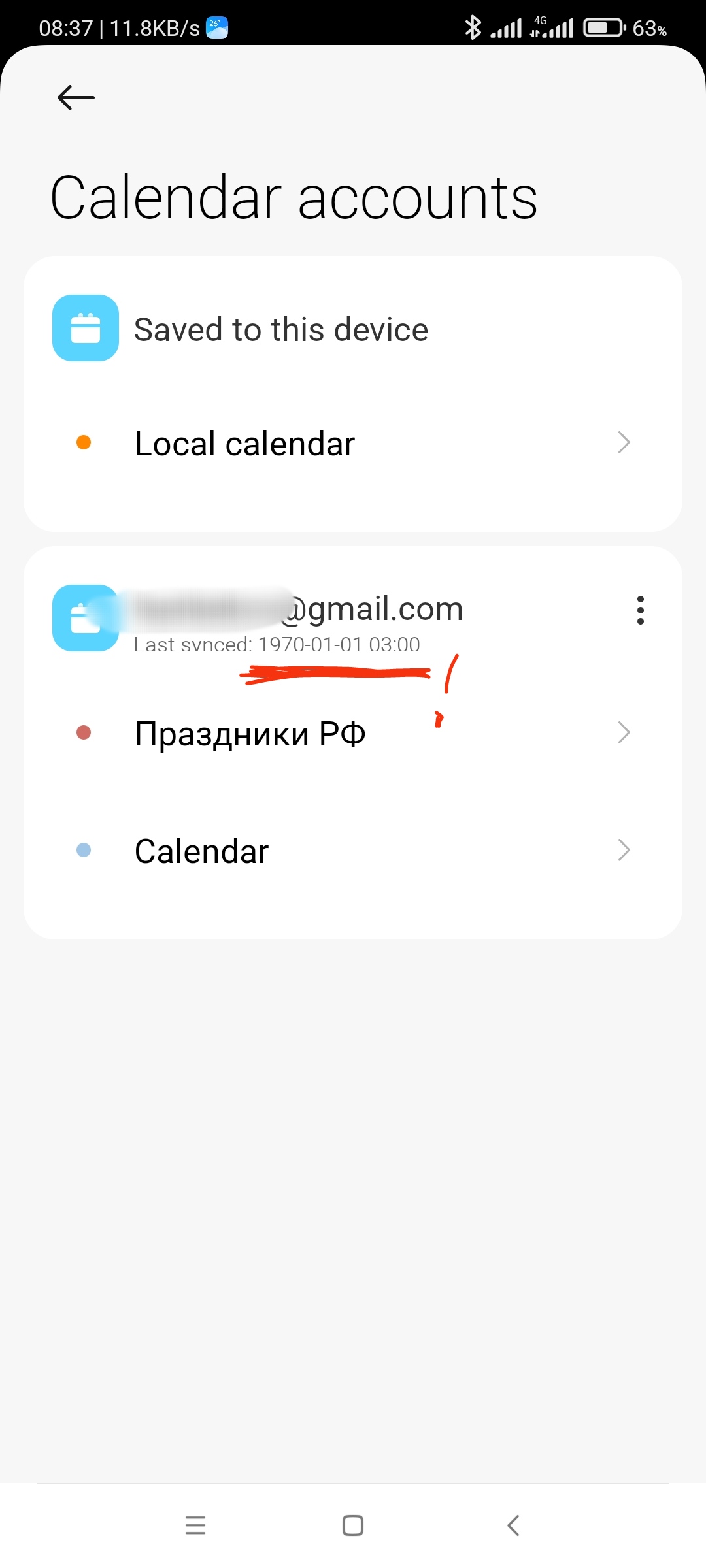Open recent apps from the navigation bar
706x1568 pixels.
point(195,1526)
